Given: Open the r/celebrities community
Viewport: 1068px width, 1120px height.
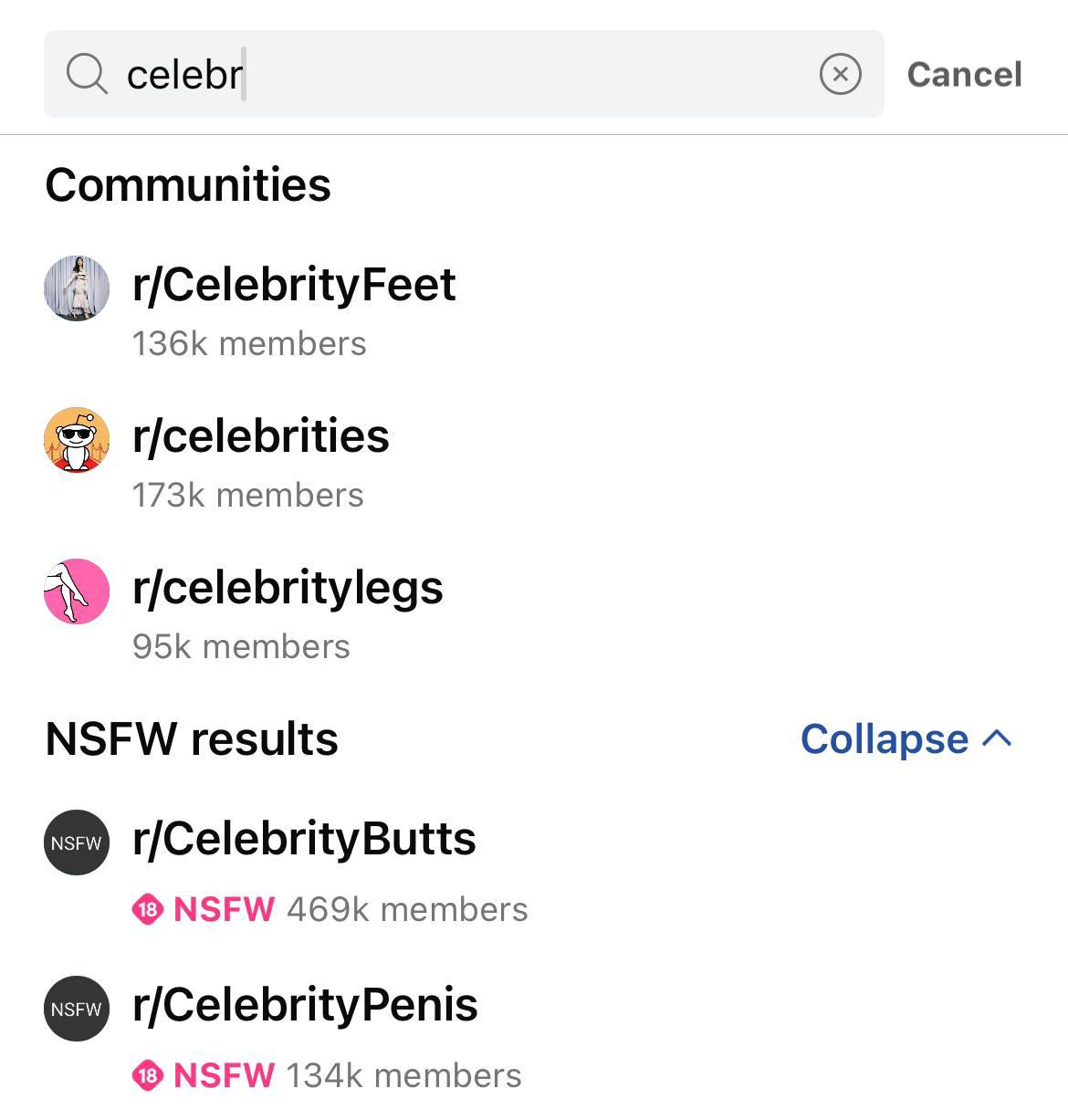Looking at the screenshot, I should (x=261, y=436).
